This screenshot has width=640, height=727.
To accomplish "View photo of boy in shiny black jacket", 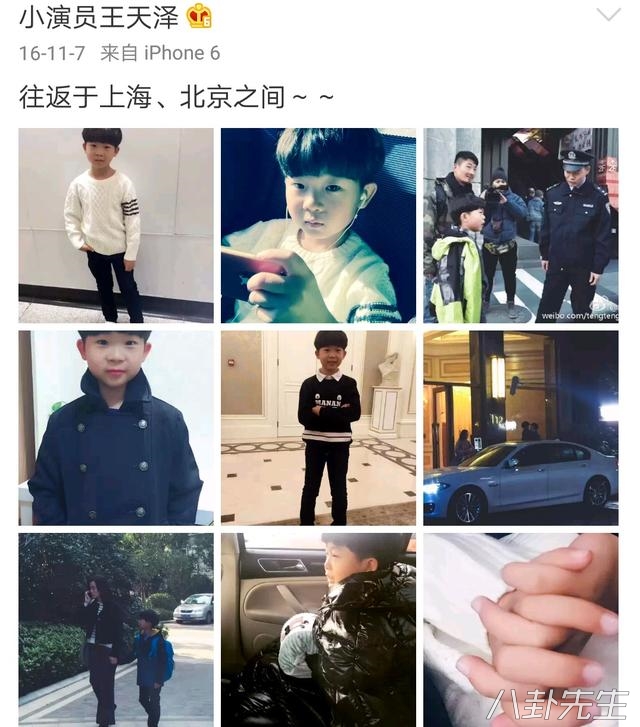I will (318, 629).
